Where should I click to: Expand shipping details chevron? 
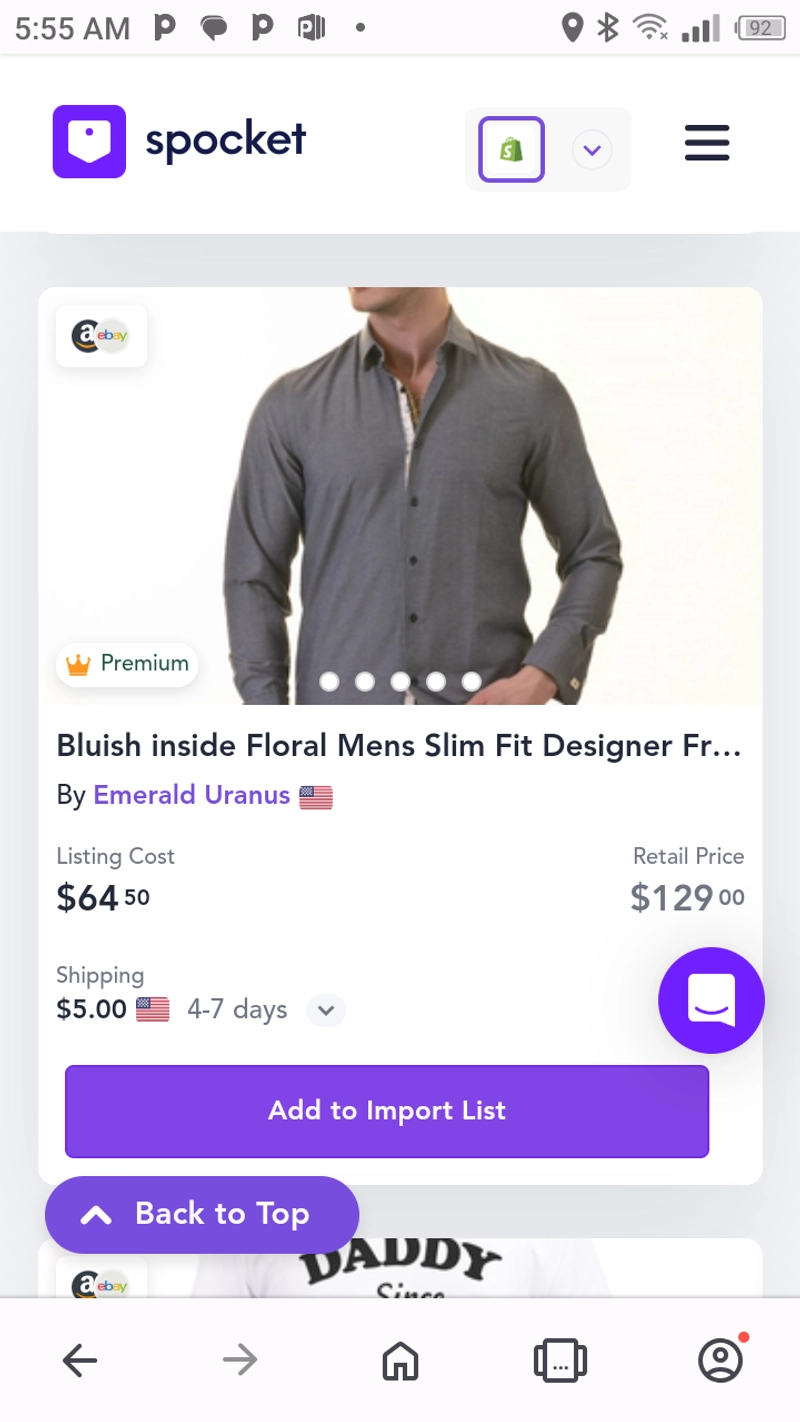325,1010
